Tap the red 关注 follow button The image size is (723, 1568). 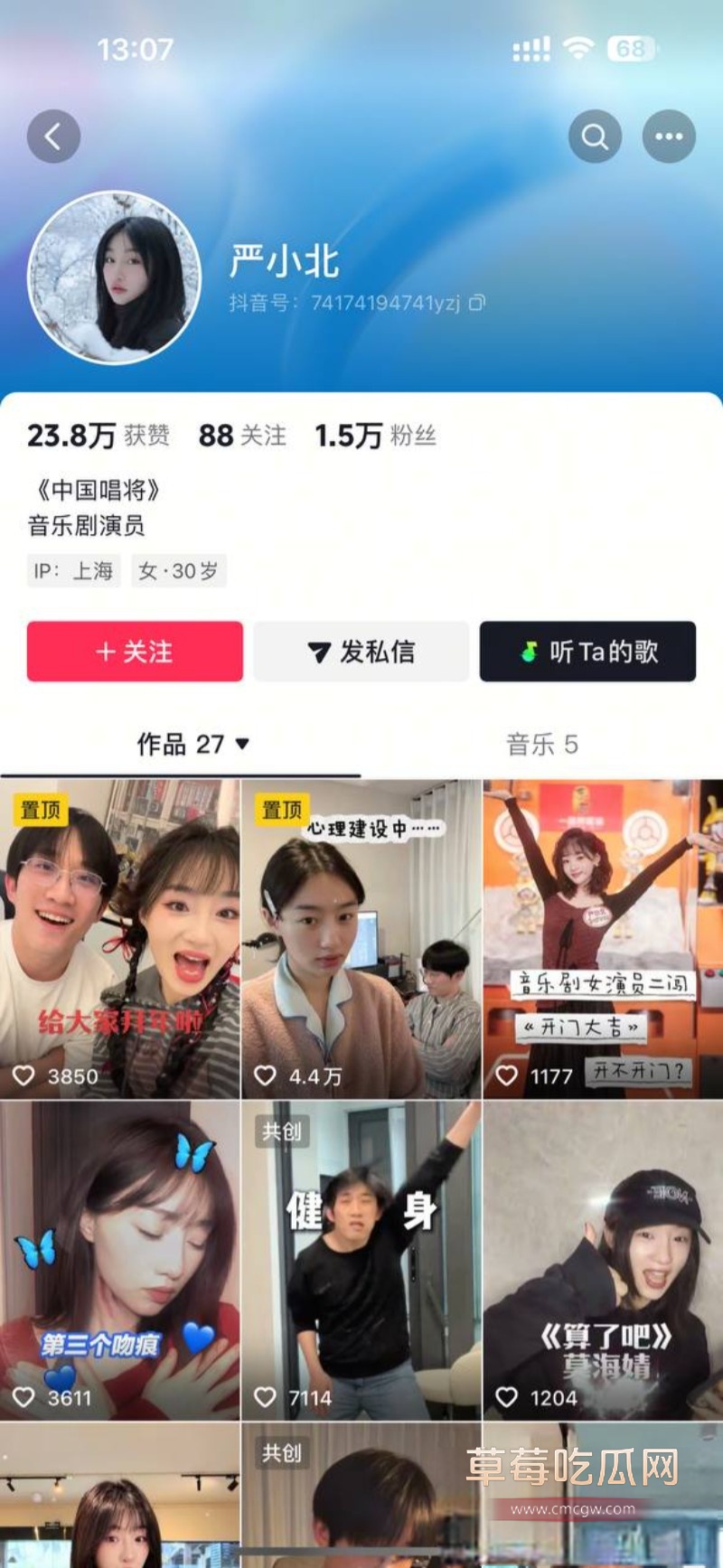[x=134, y=653]
